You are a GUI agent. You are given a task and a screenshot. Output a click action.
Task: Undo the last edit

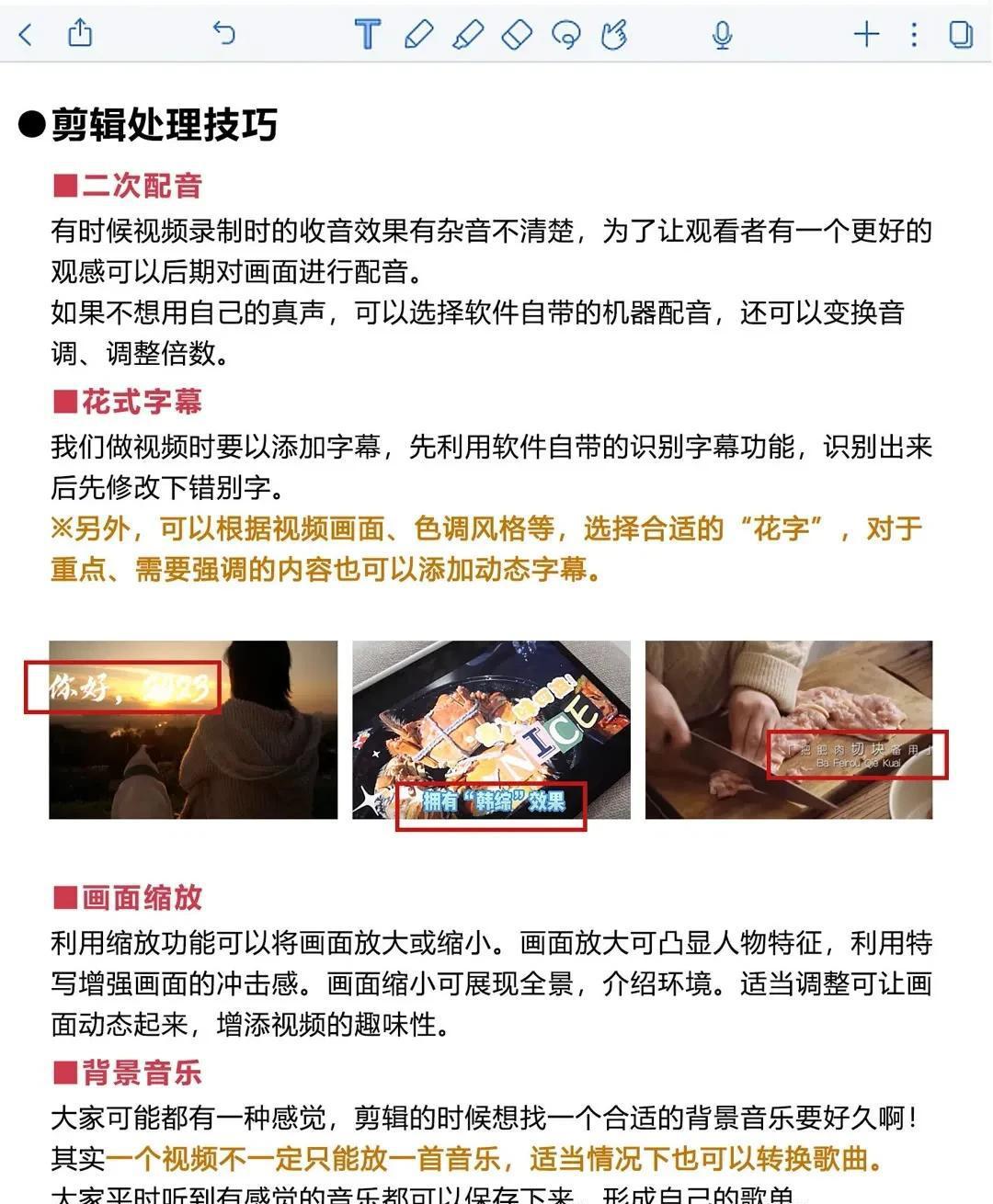click(x=223, y=34)
